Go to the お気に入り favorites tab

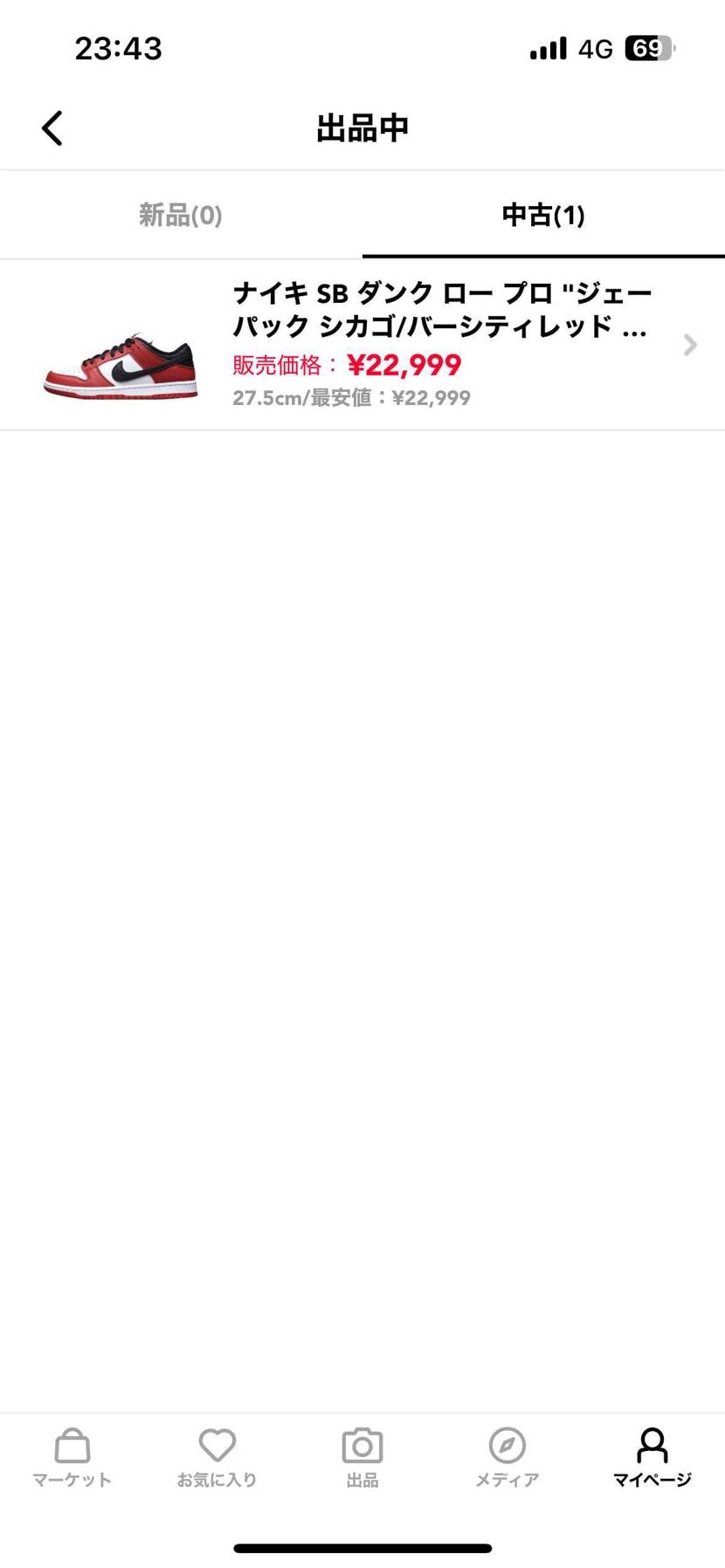coord(217,1457)
